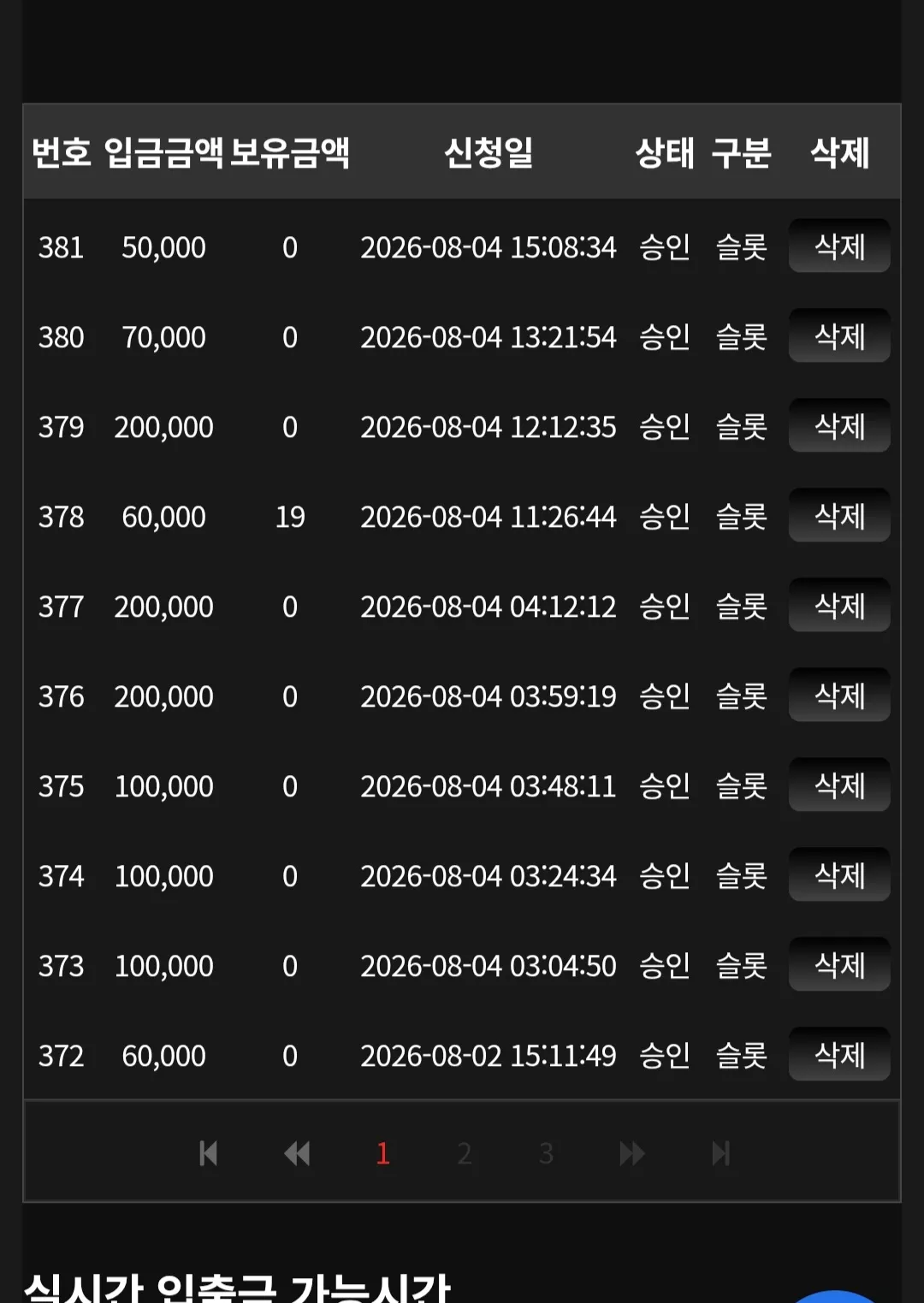
Task: Select page 1 in pagination
Action: coord(382,1153)
